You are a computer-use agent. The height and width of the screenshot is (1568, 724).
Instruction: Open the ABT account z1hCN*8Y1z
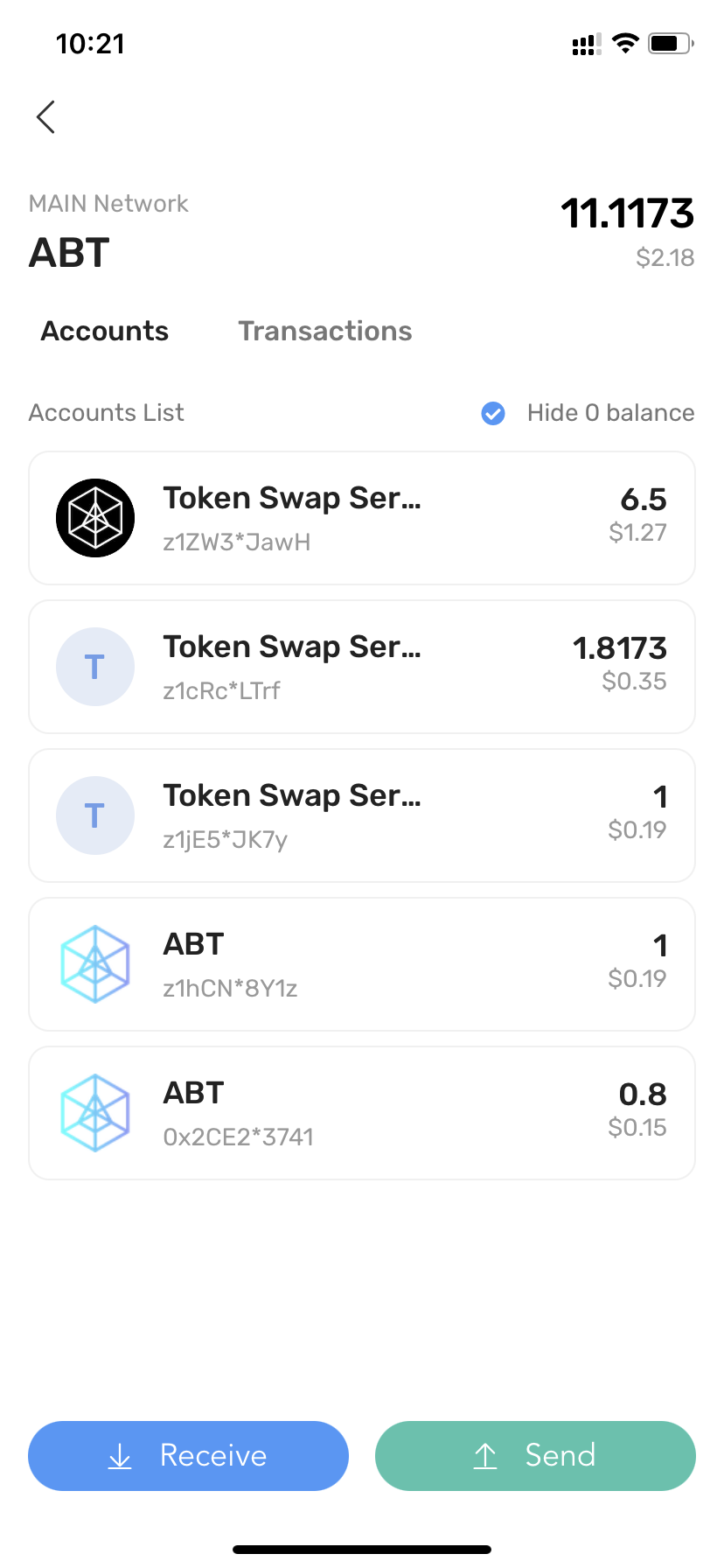[362, 964]
